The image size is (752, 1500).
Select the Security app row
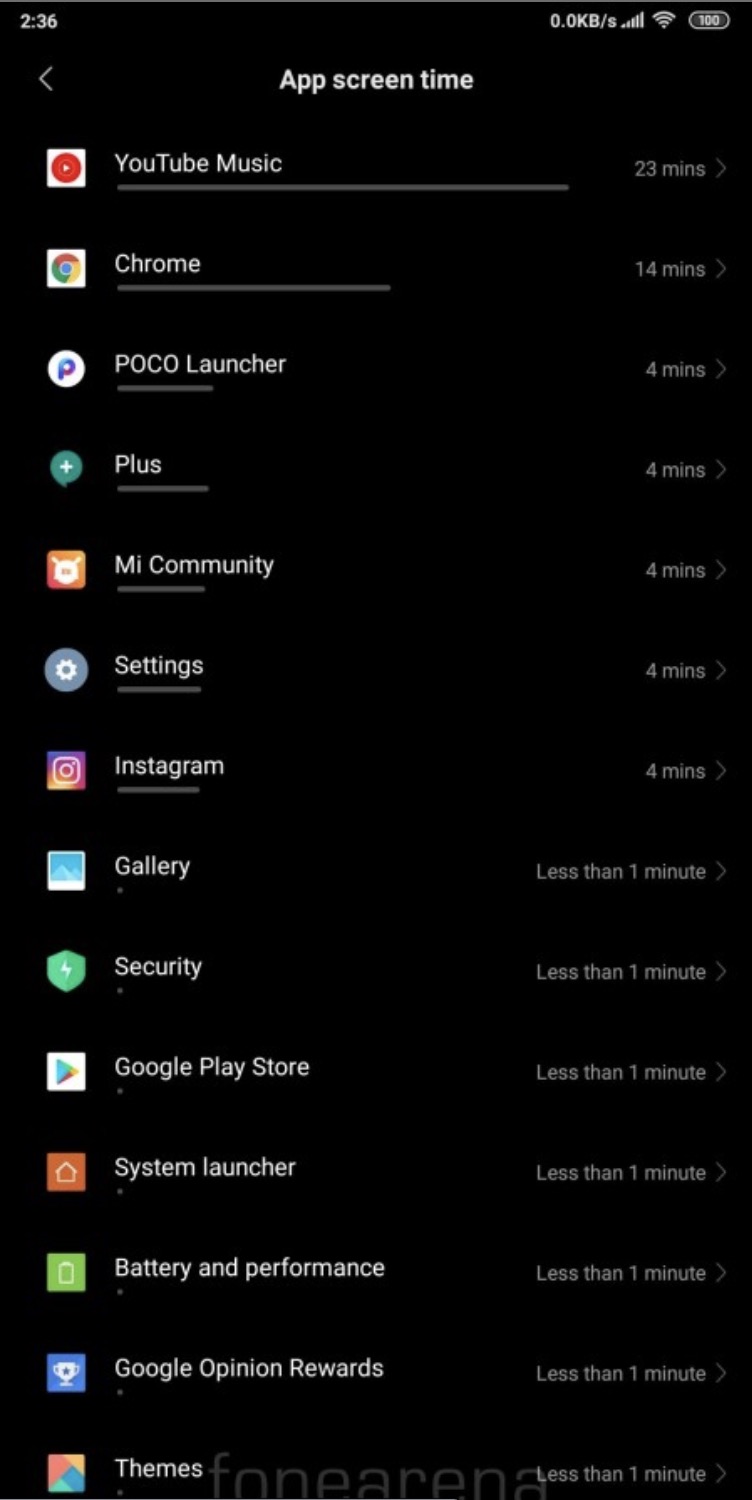(x=376, y=970)
